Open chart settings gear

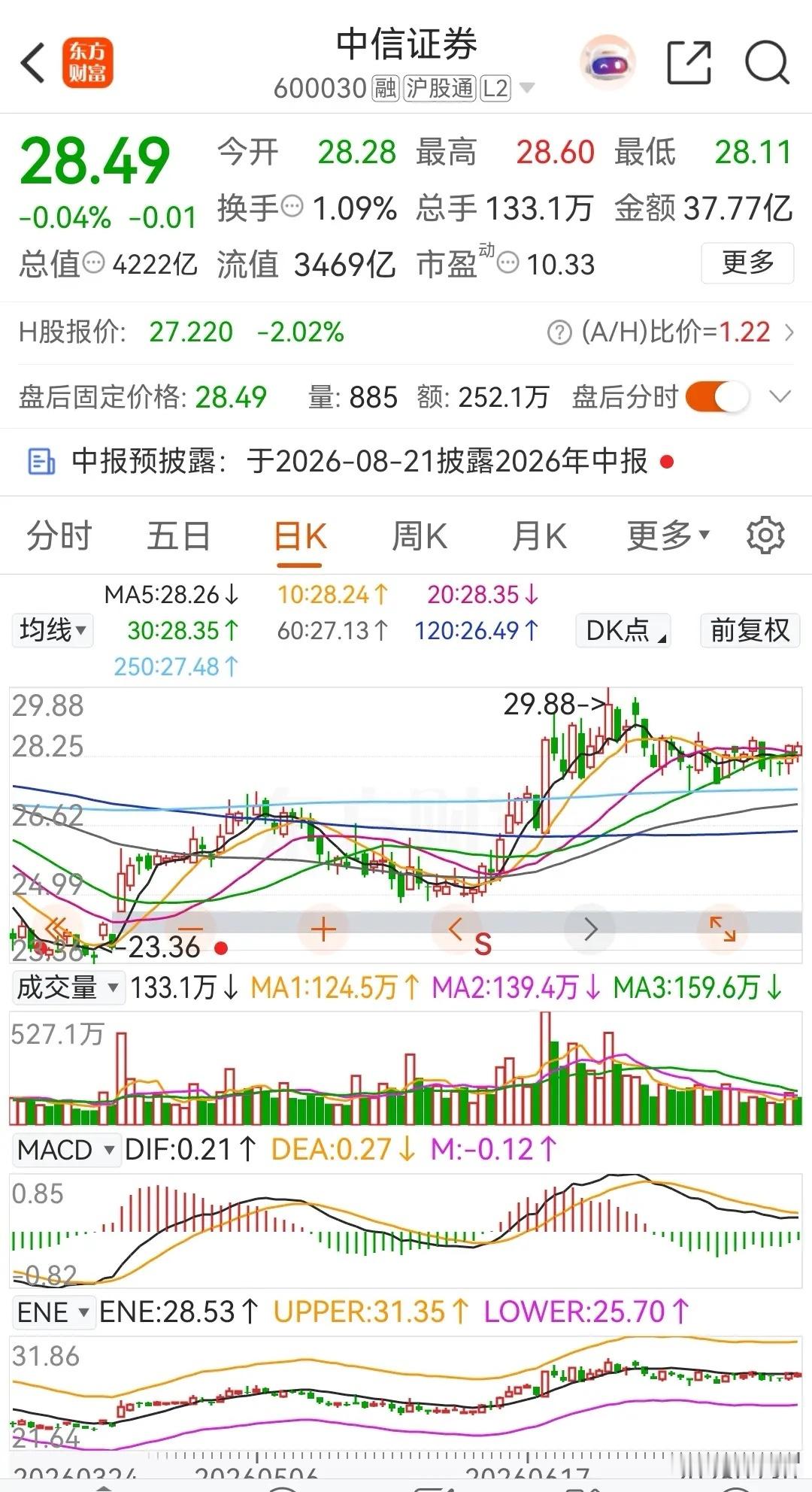pos(765,535)
